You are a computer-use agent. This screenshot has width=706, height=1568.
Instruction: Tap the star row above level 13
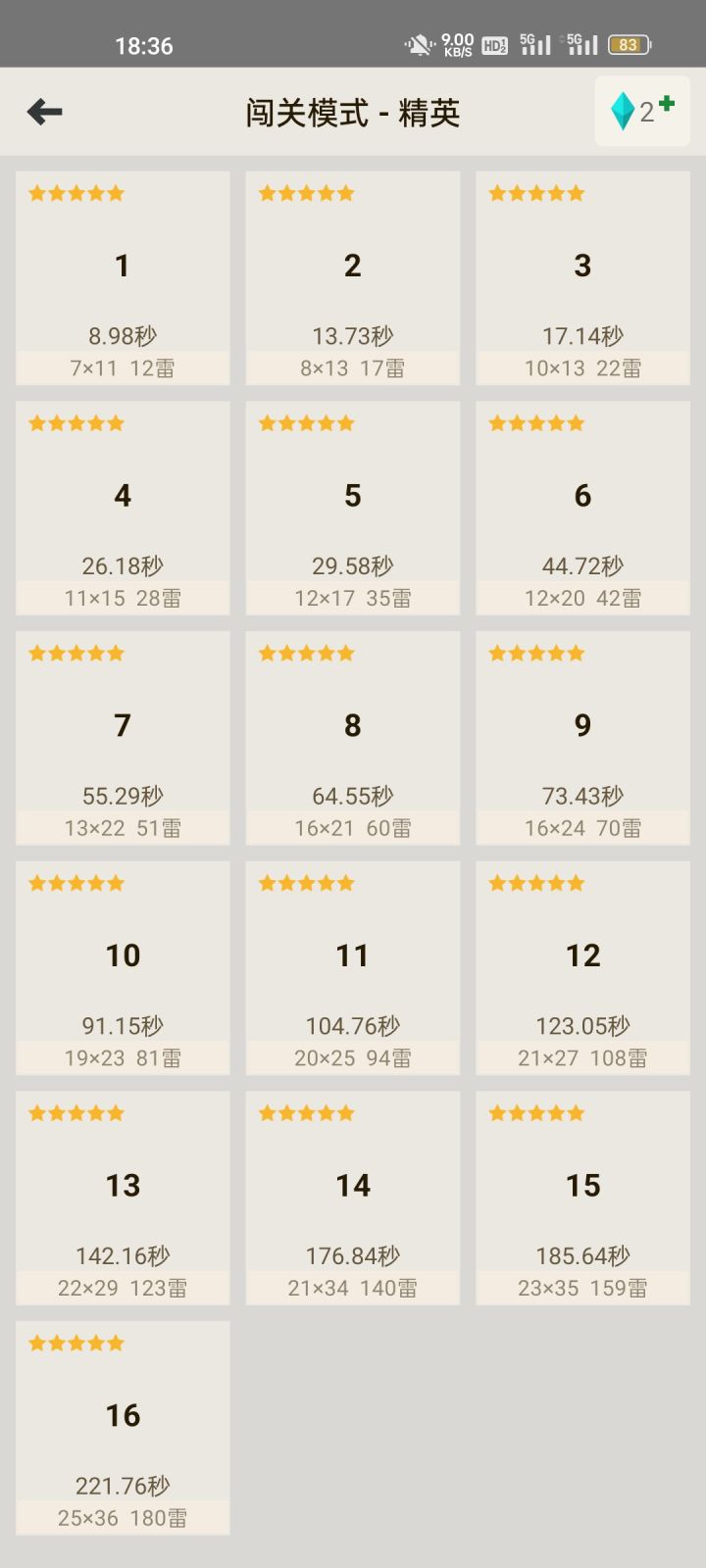coord(76,1112)
